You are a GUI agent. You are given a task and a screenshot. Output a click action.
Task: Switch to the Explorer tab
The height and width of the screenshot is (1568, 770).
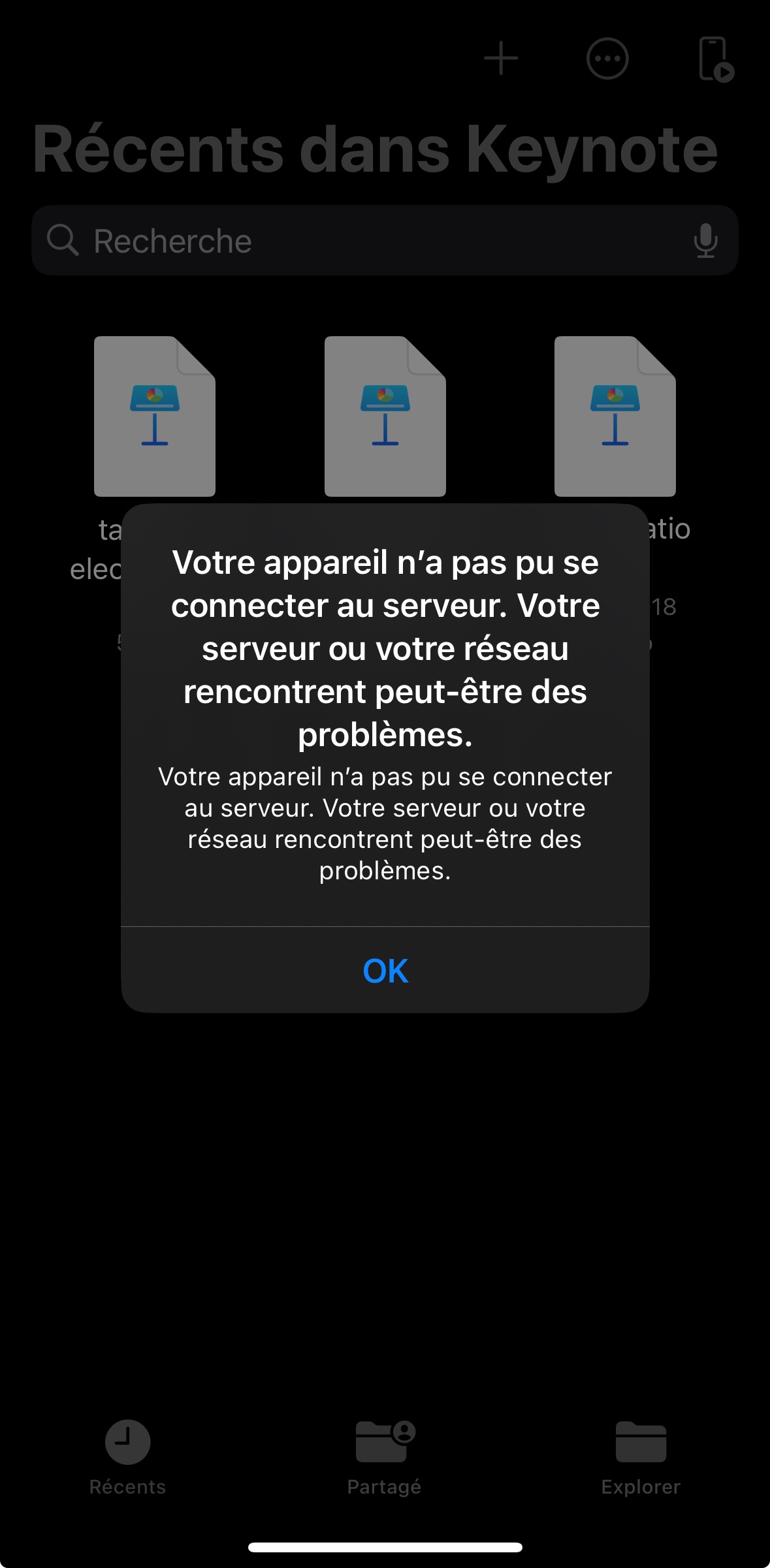coord(641,1454)
